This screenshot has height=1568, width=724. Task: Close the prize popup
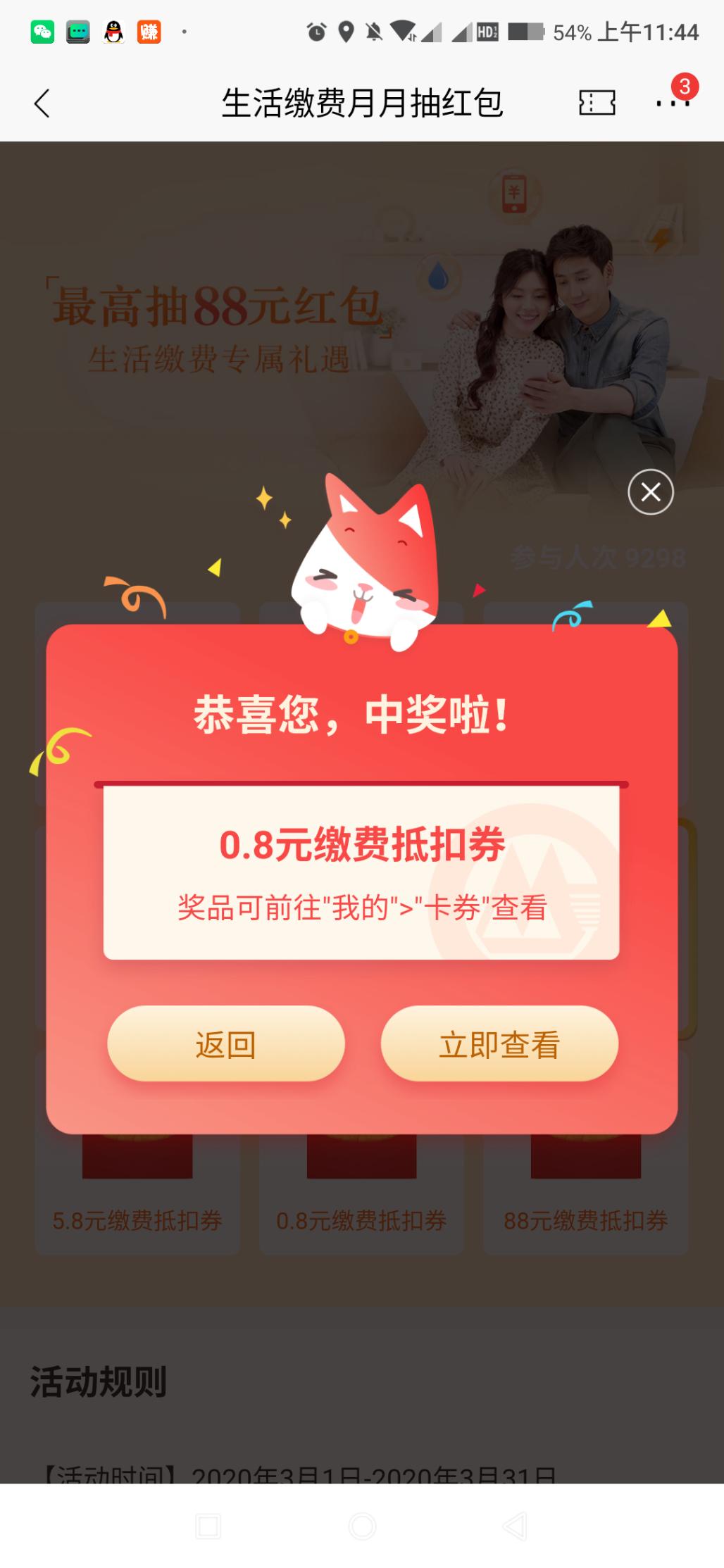coord(650,491)
